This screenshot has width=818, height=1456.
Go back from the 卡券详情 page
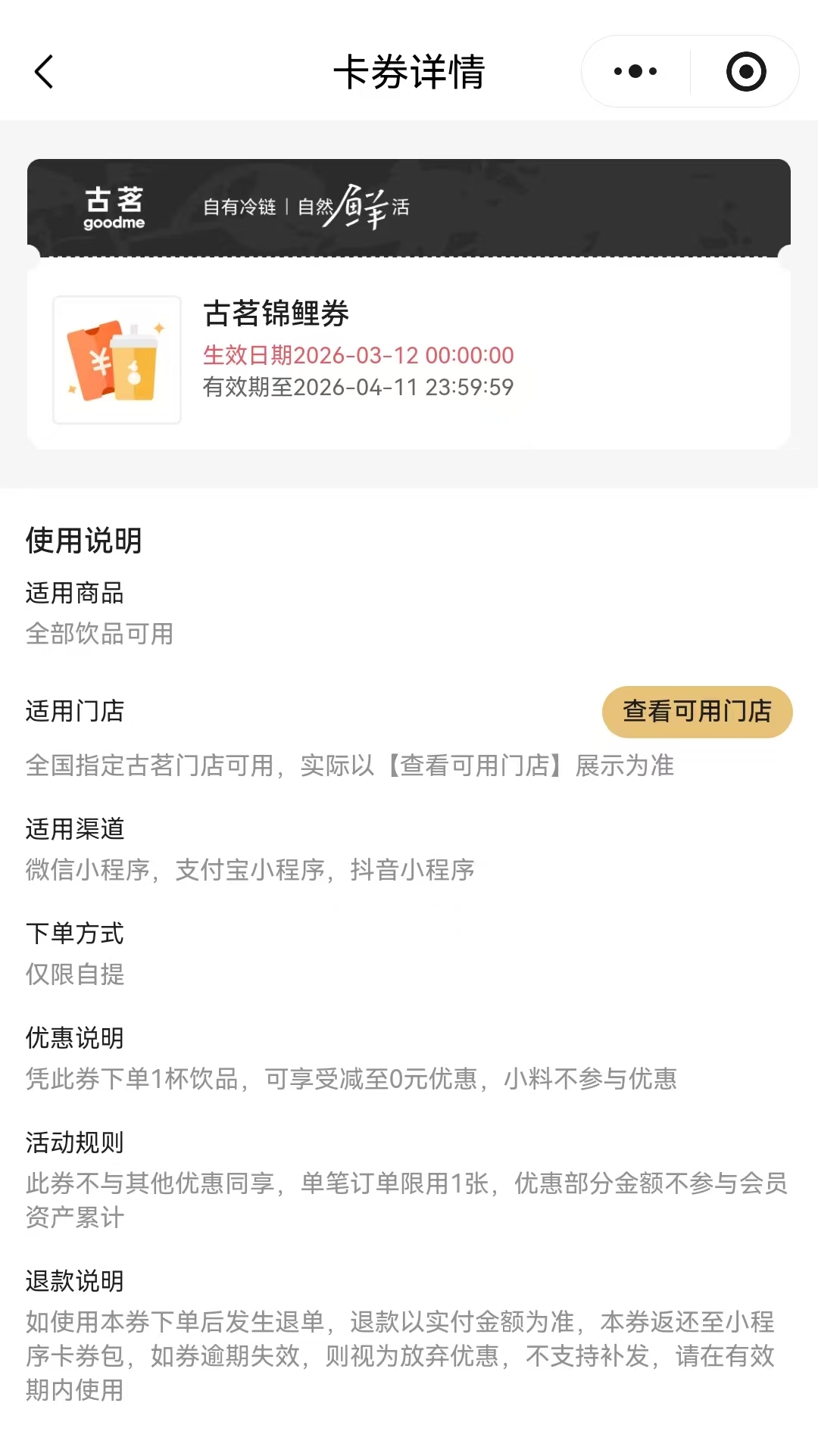click(44, 72)
